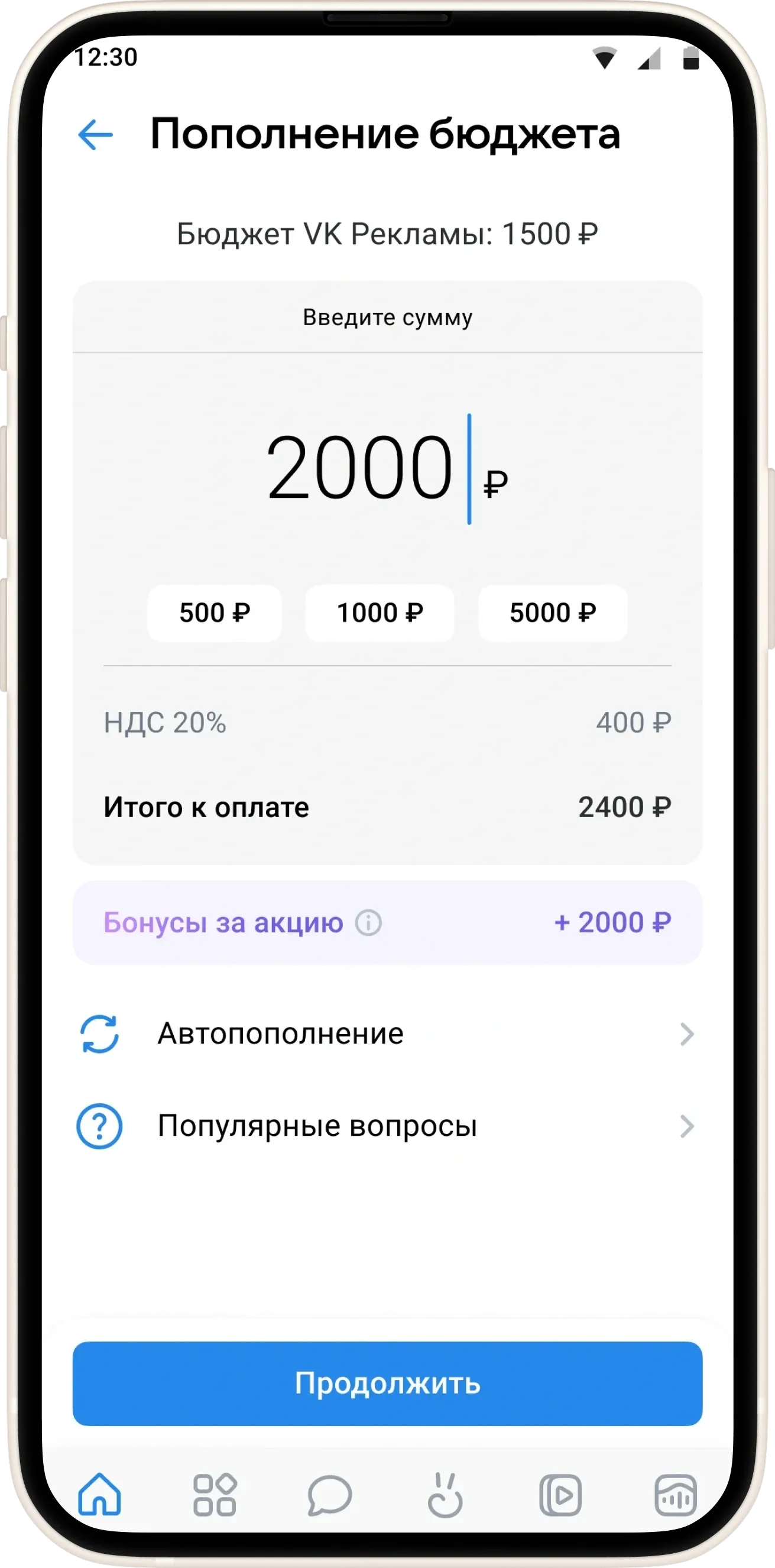Open info icon next to Бонусы за акцию
The height and width of the screenshot is (1568, 775).
[368, 923]
